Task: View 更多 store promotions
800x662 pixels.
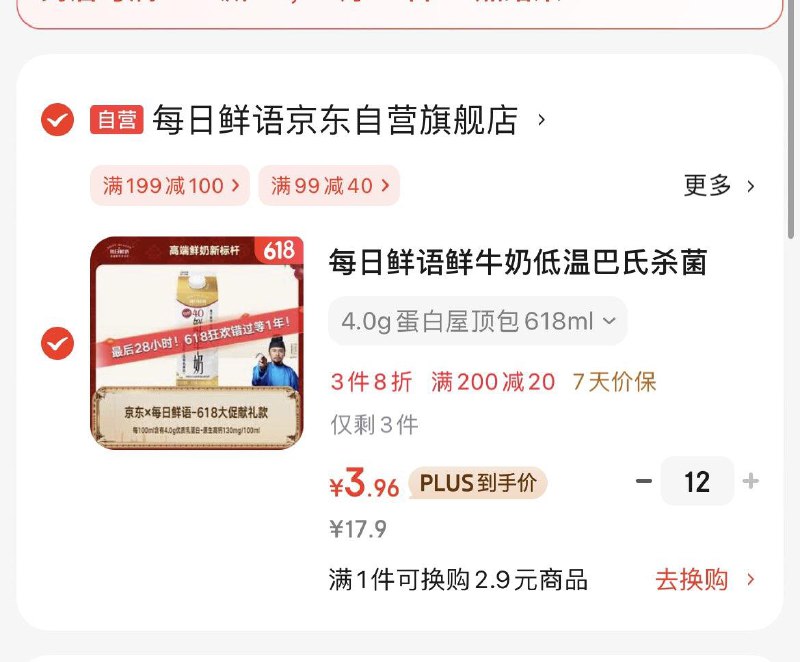Action: (x=719, y=185)
